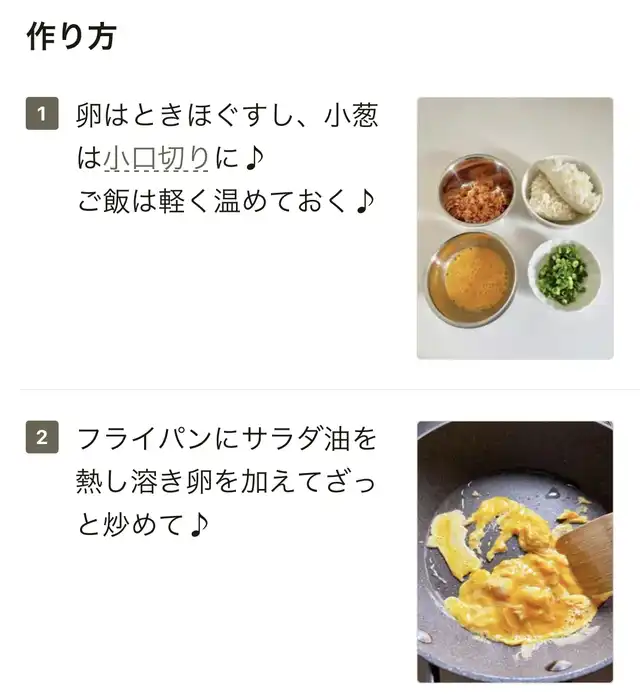View the step 2 scrambled egg photo

pos(514,551)
